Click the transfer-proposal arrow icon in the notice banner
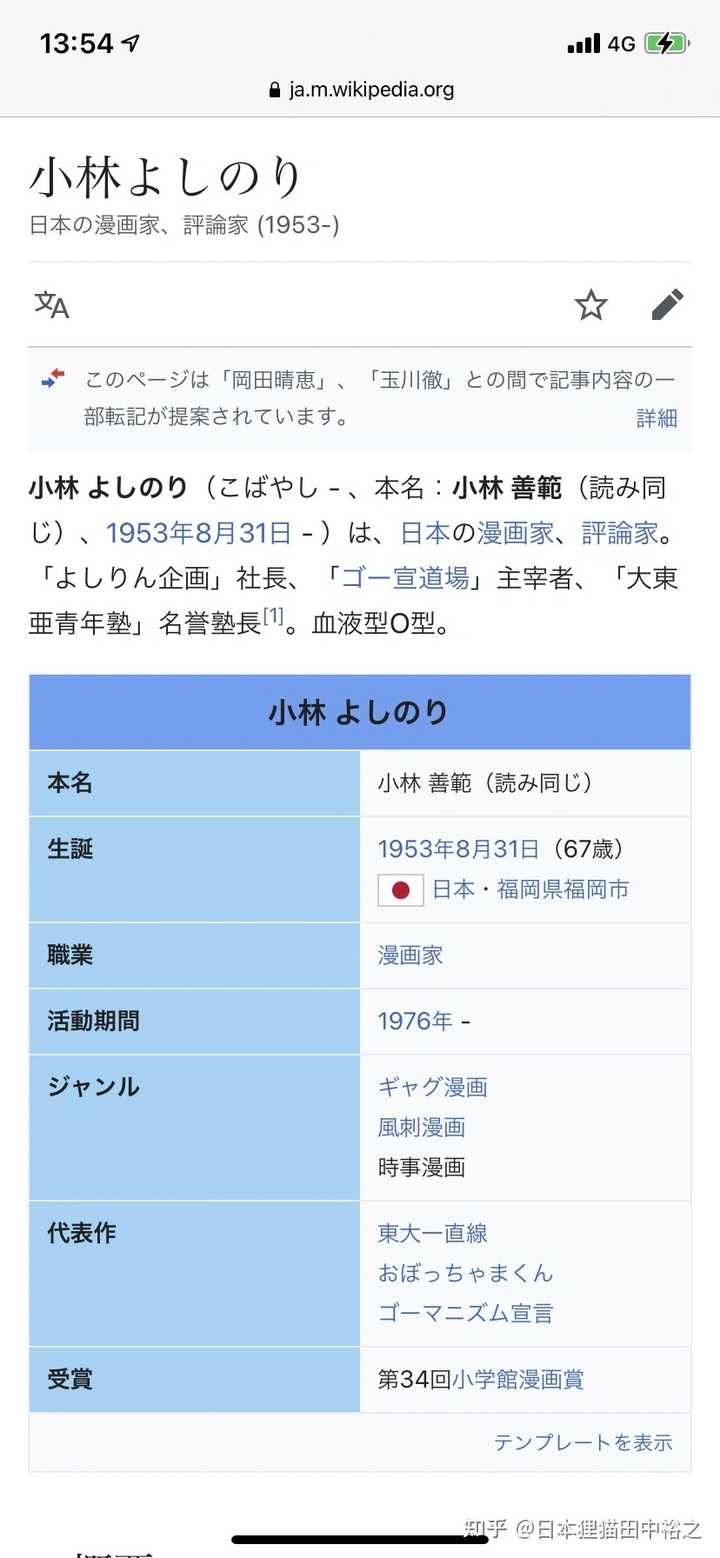This screenshot has height=1558, width=720. point(54,375)
